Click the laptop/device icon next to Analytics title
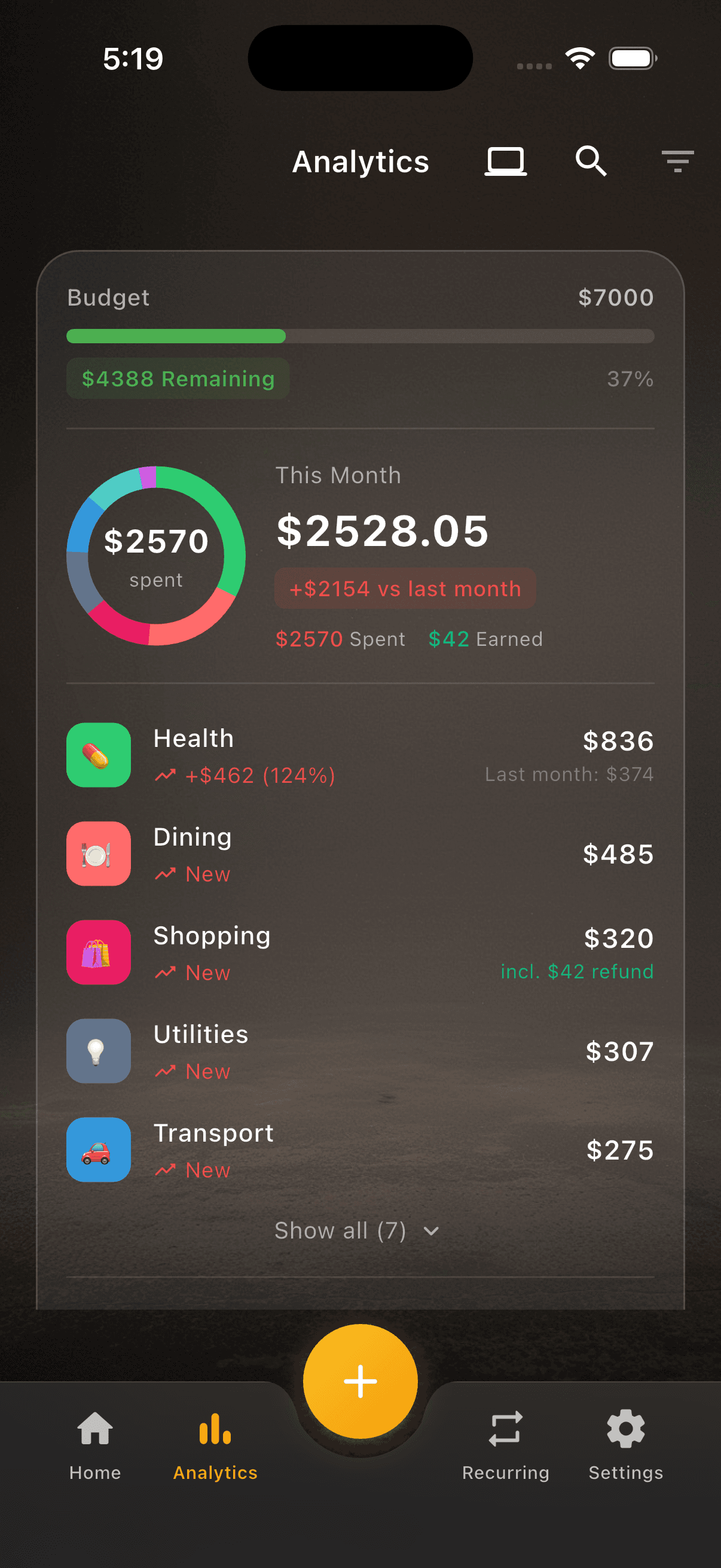721x1568 pixels. point(505,161)
